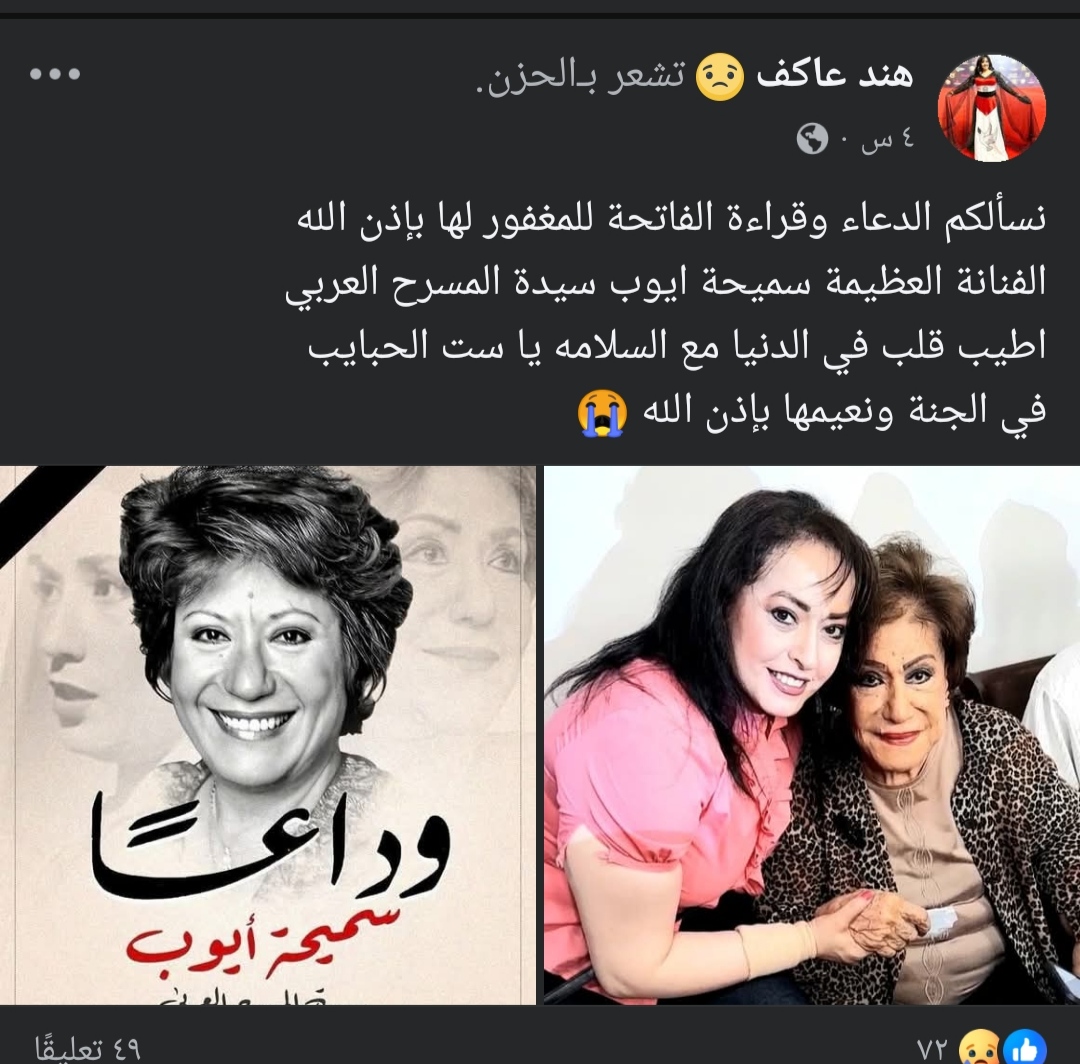The width and height of the screenshot is (1080, 1064).
Task: Open the photo of two women hugging
Action: pos(811,735)
